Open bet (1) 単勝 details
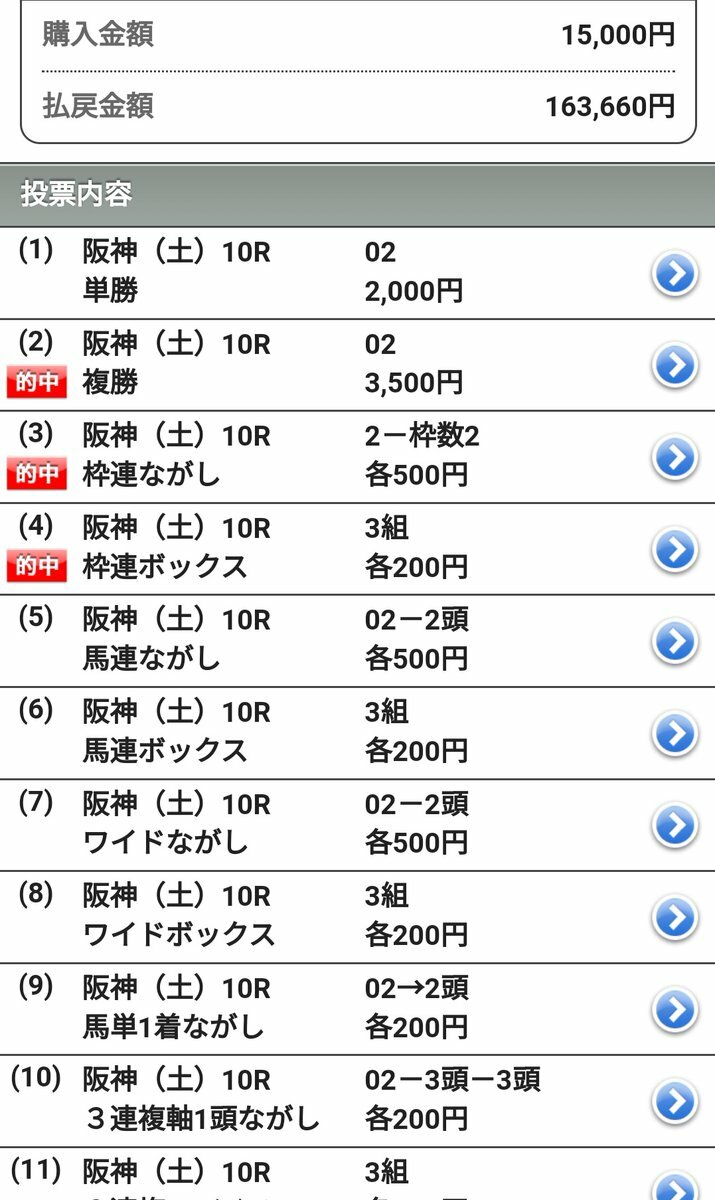The width and height of the screenshot is (715, 1200). point(675,273)
